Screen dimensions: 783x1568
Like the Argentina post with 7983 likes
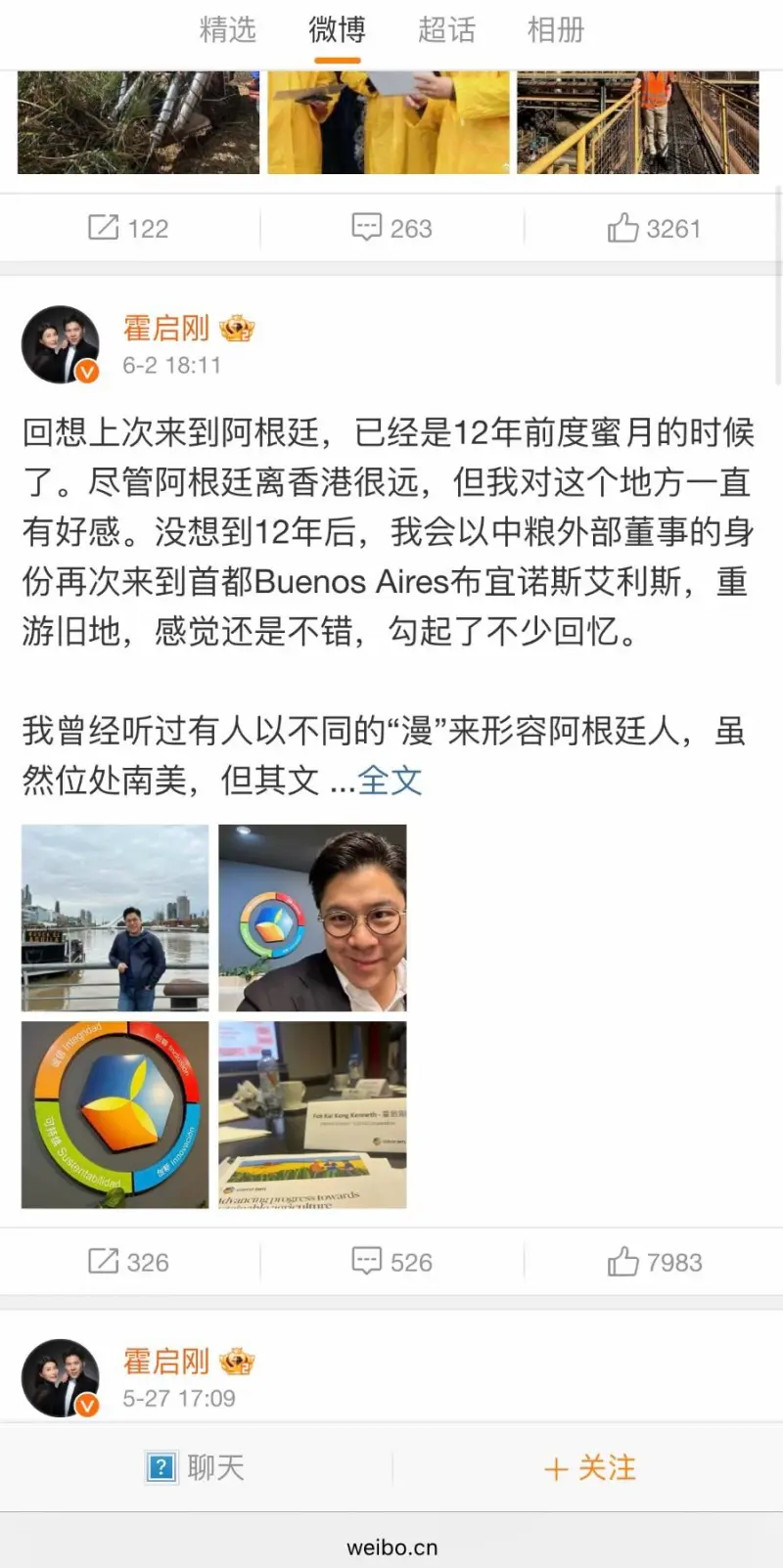(x=654, y=1262)
